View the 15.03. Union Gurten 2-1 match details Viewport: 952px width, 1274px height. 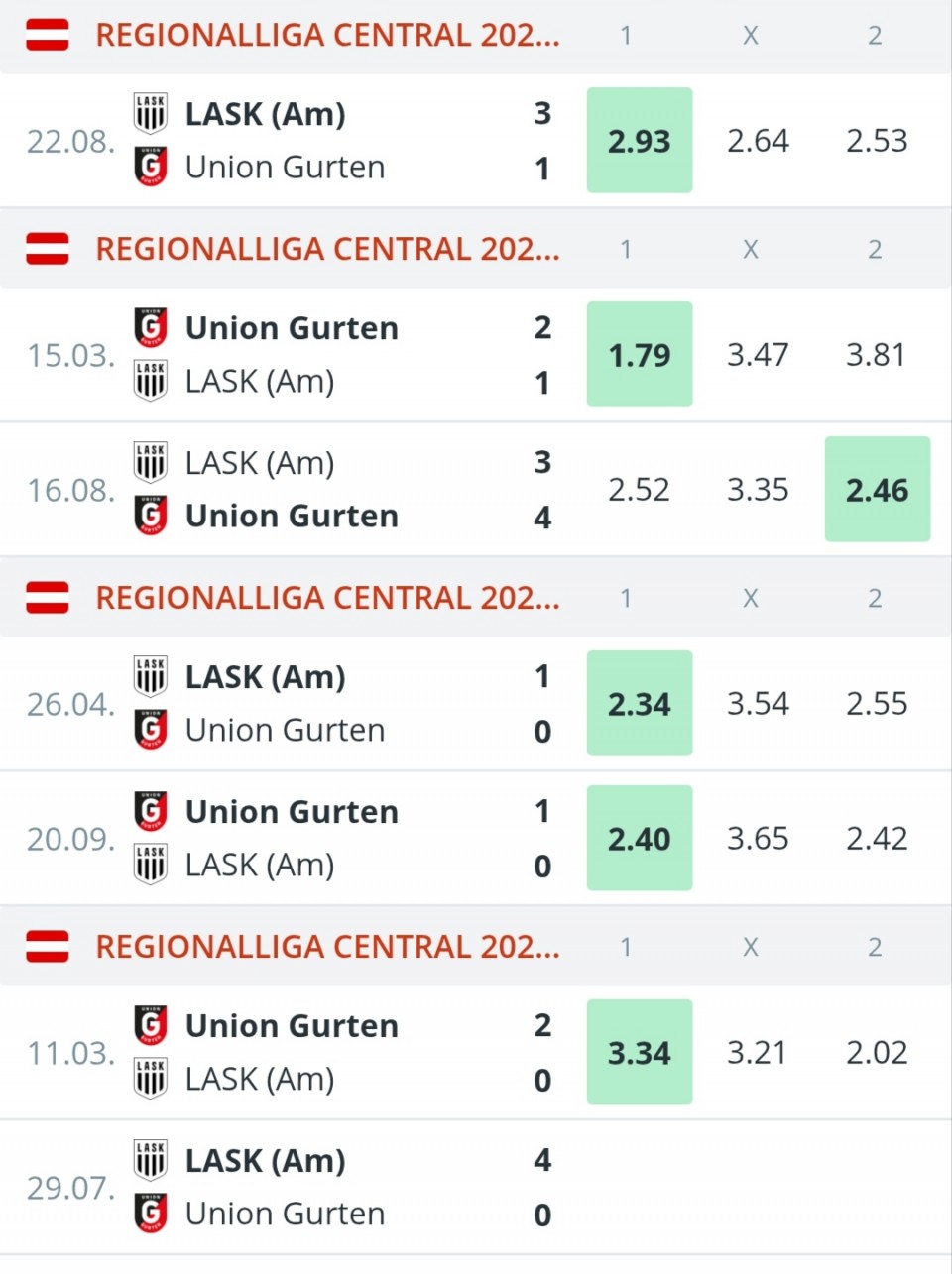tap(297, 355)
